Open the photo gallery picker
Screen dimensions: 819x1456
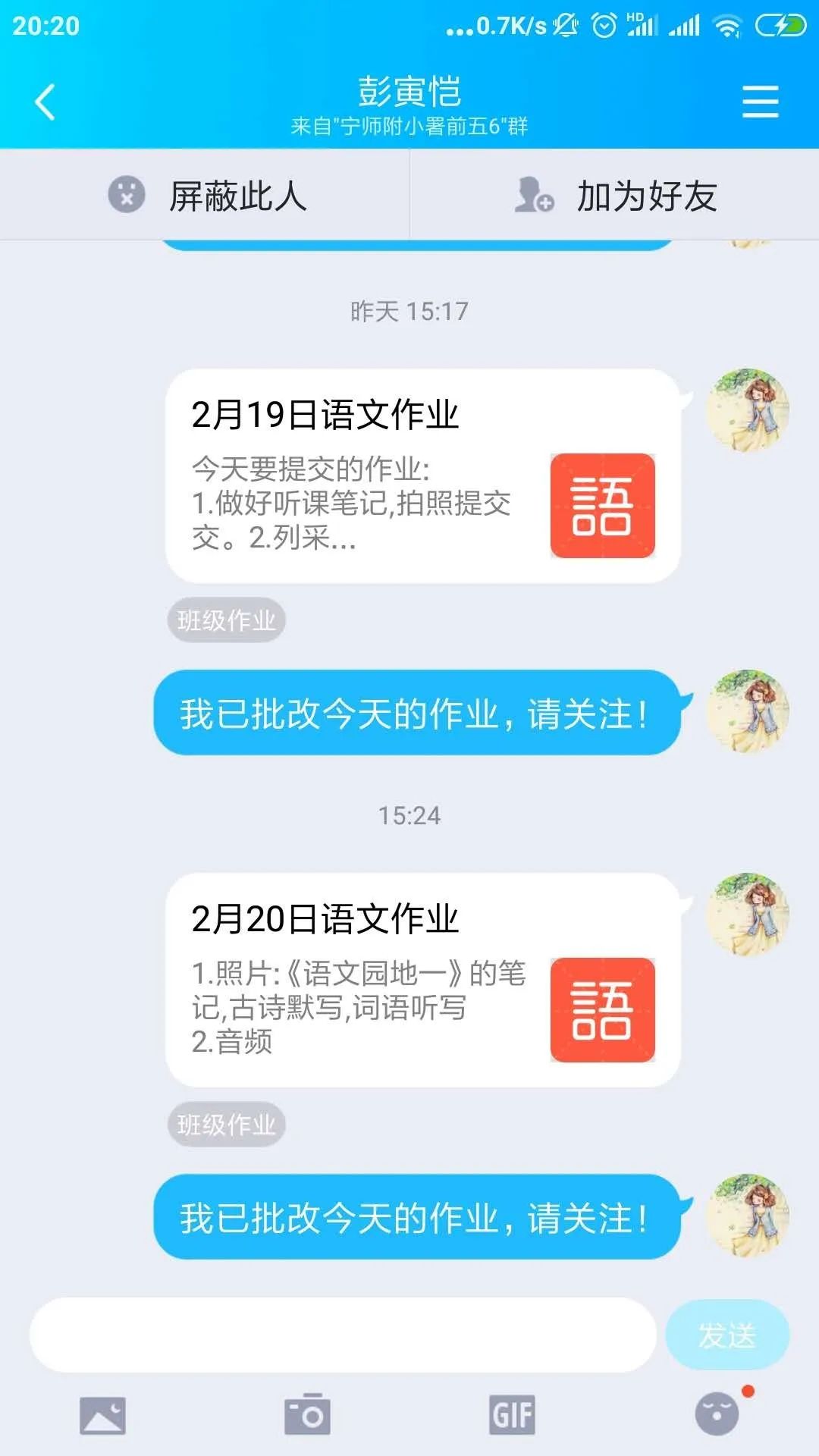[x=102, y=1415]
